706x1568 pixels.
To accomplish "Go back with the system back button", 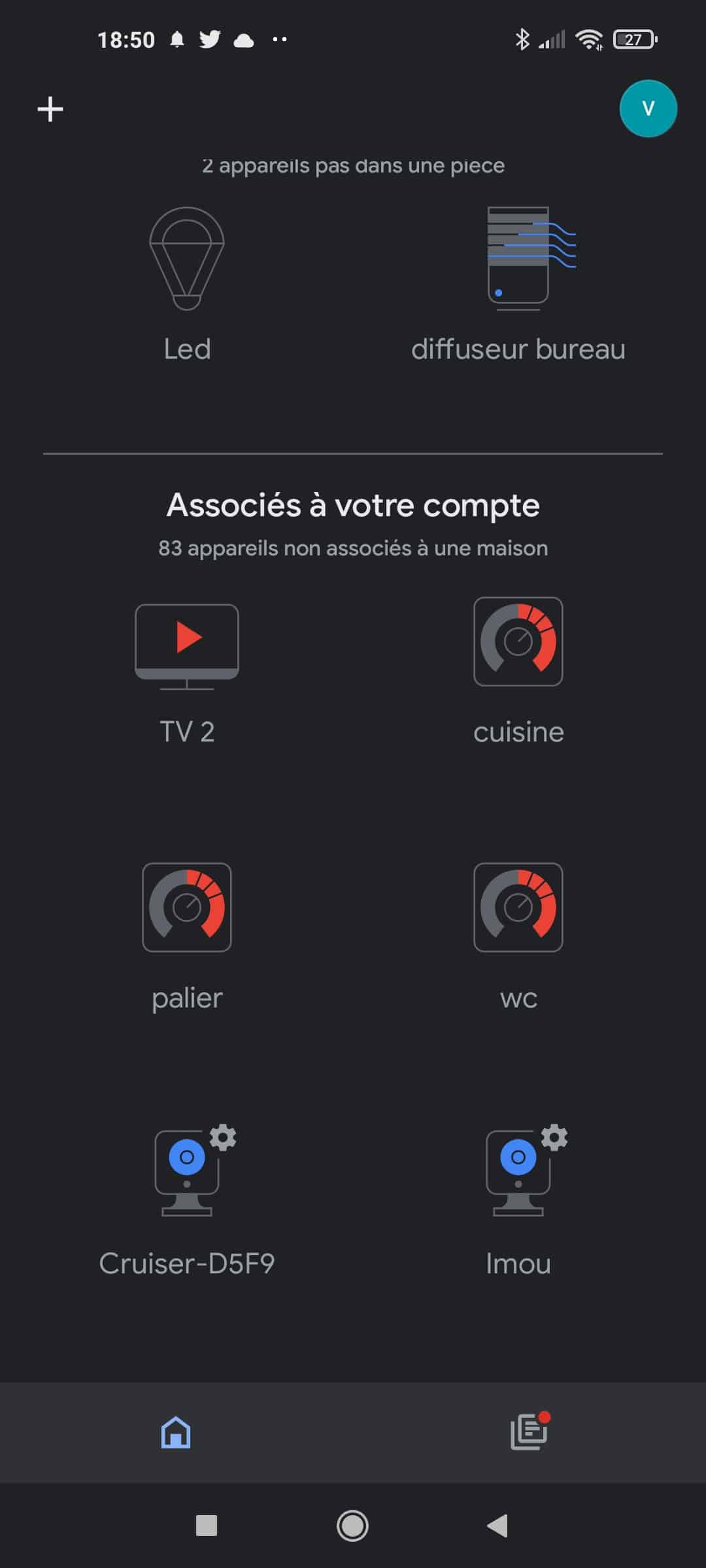I will click(x=498, y=1526).
